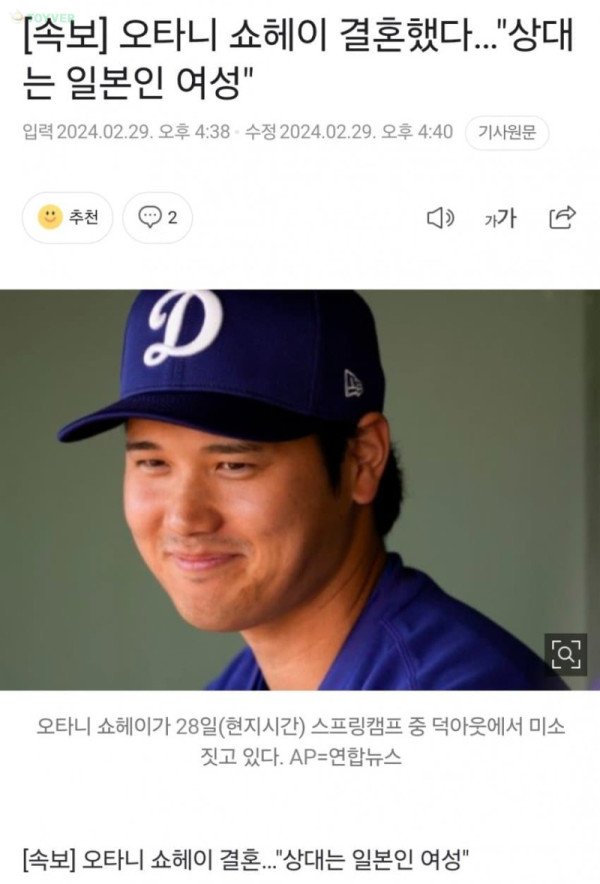Recommend this article with 추천

click(67, 217)
